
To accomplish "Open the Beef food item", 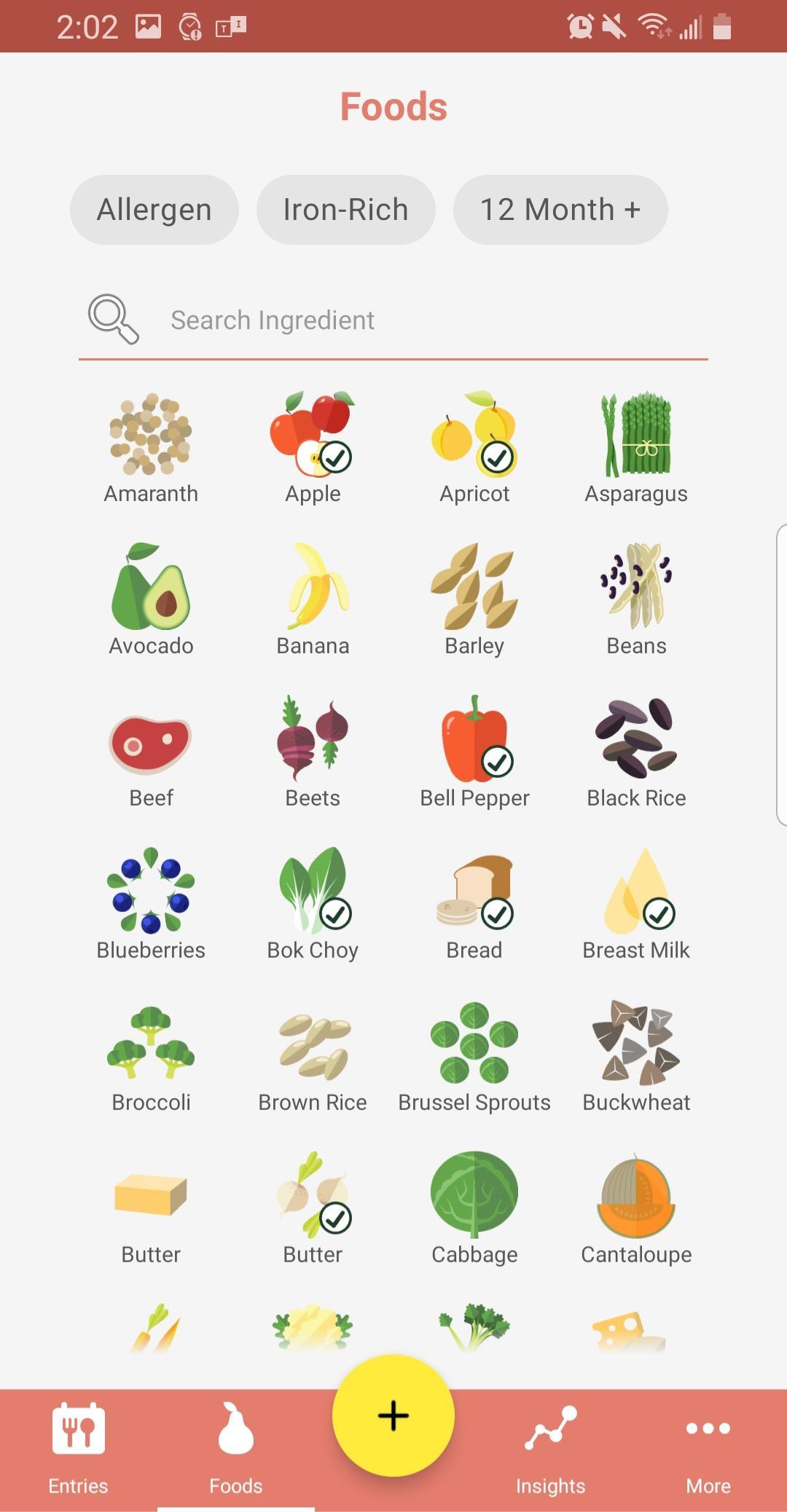I will click(151, 752).
